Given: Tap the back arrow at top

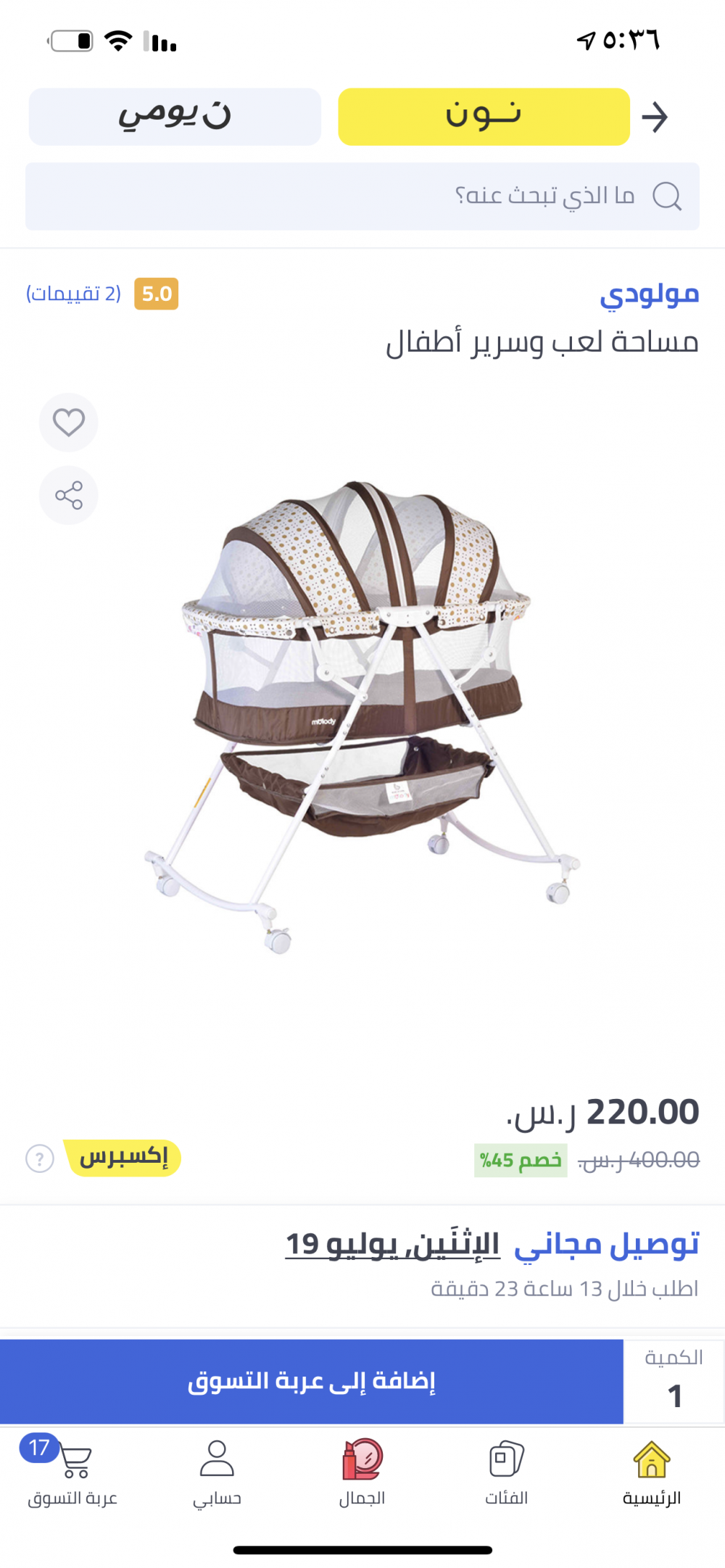Looking at the screenshot, I should pos(654,117).
